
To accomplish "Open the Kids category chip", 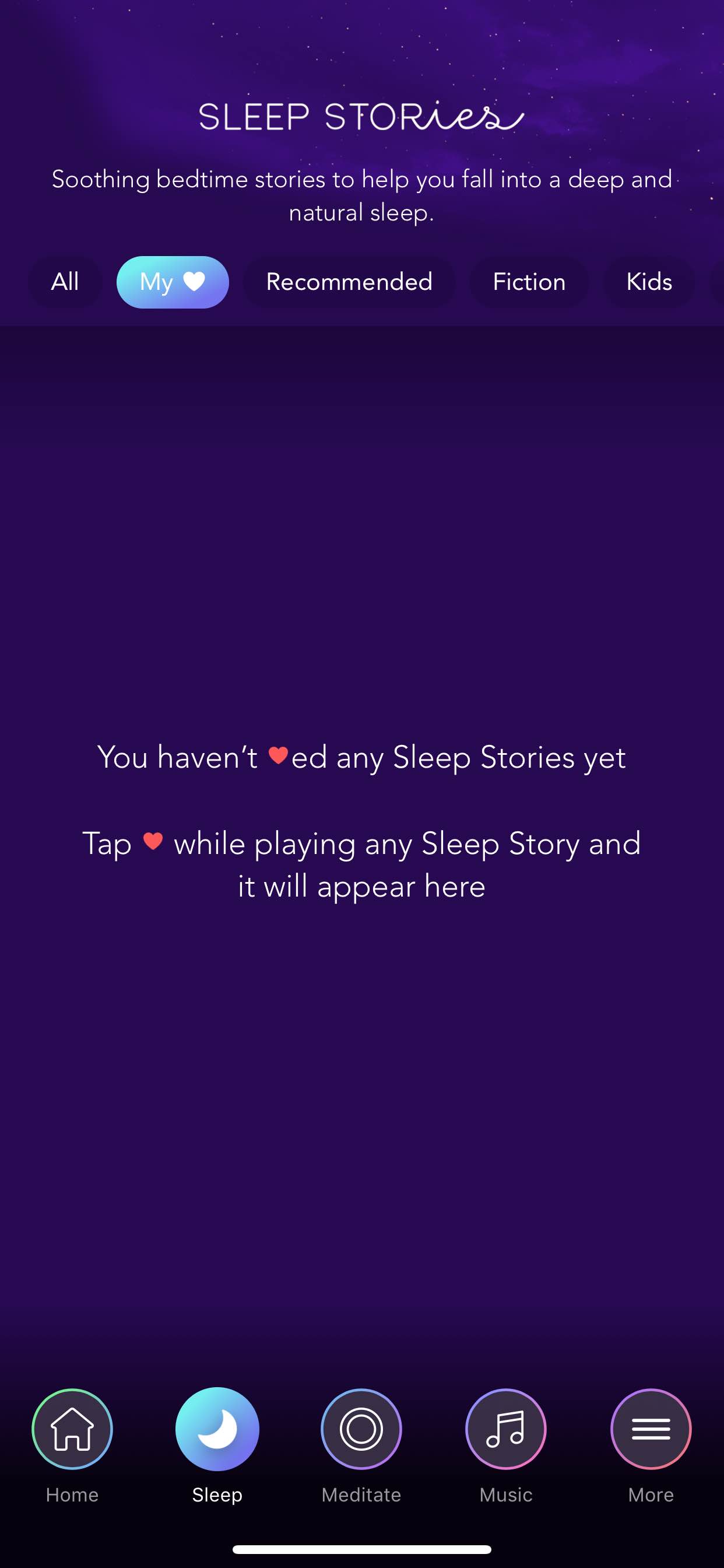I will [649, 282].
